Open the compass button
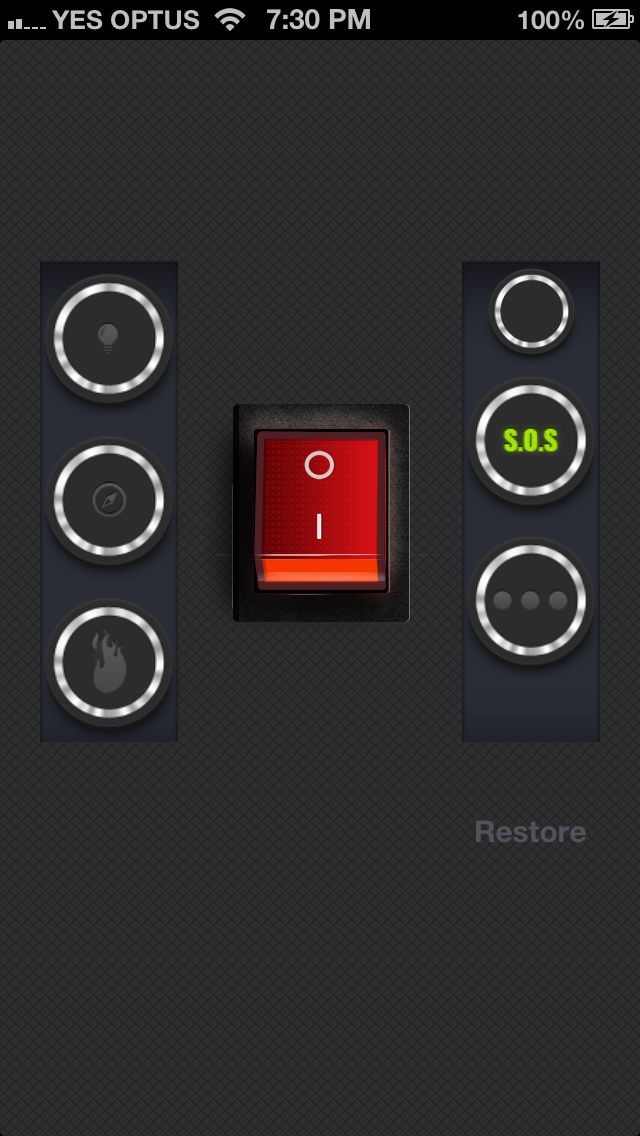The width and height of the screenshot is (640, 1136). (109, 499)
